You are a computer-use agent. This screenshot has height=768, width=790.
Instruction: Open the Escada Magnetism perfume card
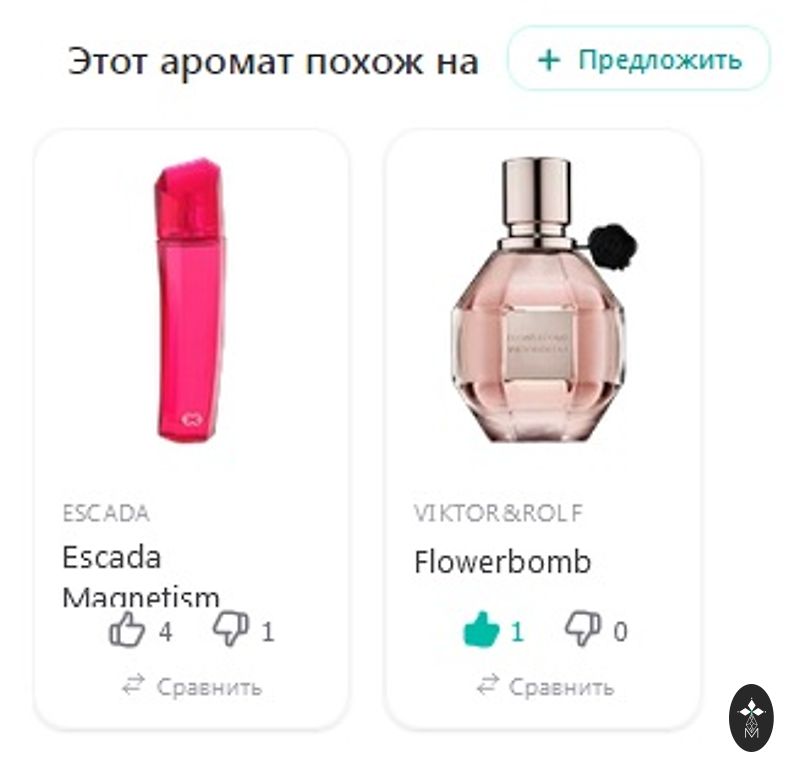click(190, 300)
